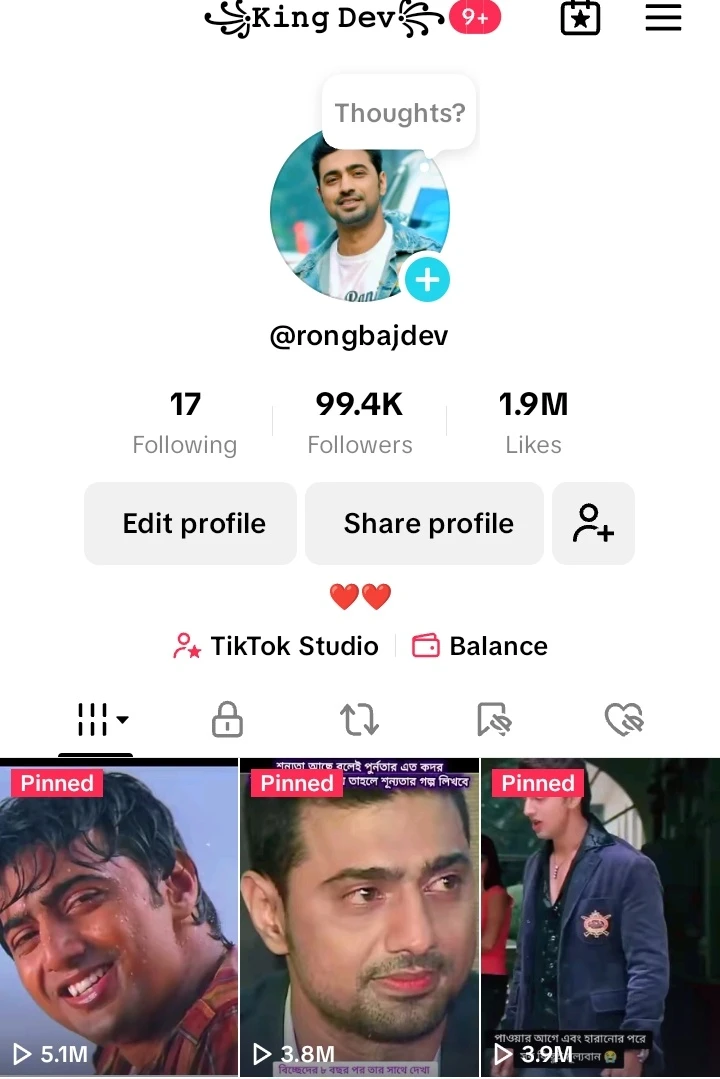Switch to the reposts tab
The height and width of the screenshot is (1079, 720).
(359, 719)
